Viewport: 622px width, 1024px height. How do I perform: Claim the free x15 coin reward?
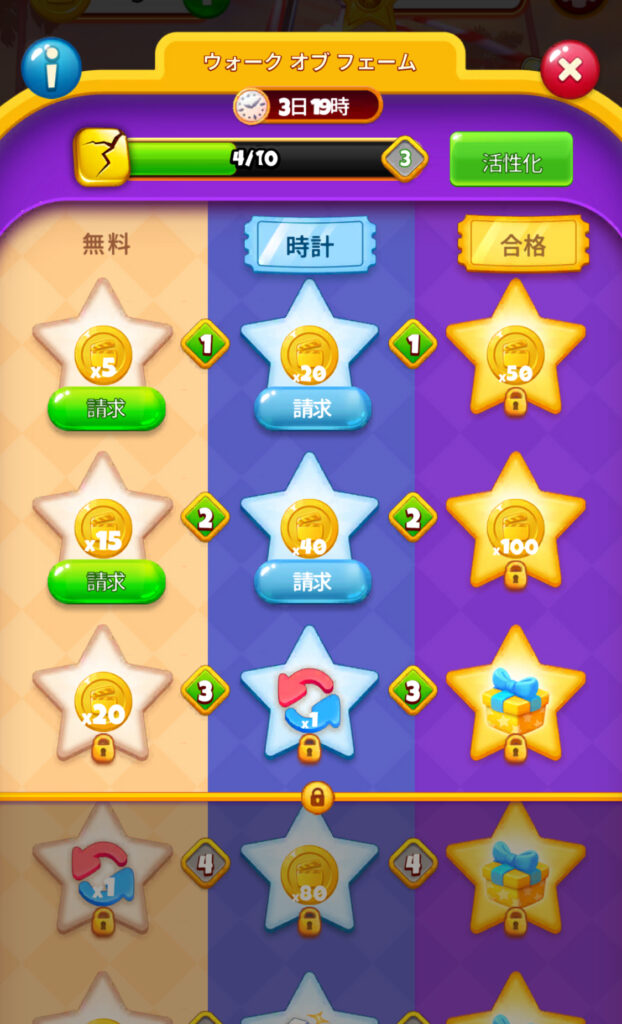pyautogui.click(x=106, y=581)
